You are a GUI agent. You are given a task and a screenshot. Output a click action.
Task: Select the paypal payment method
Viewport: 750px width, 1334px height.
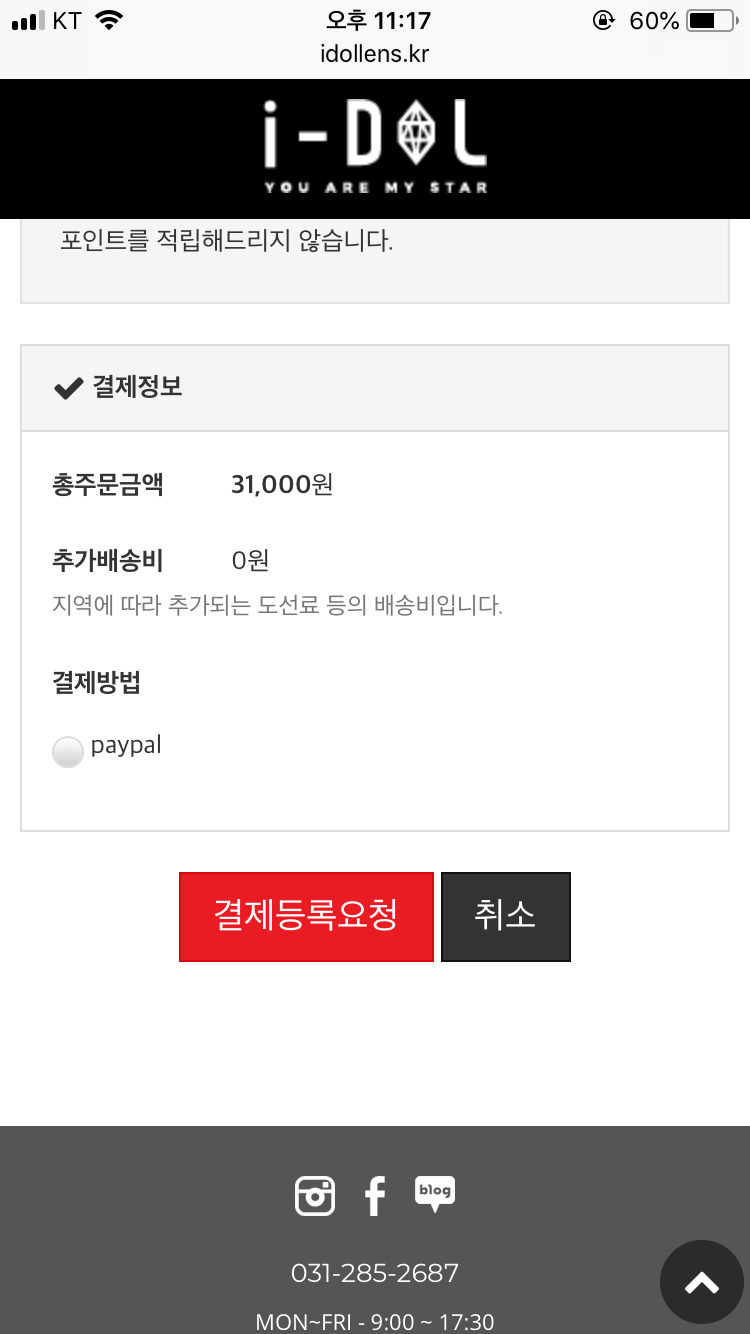[68, 751]
